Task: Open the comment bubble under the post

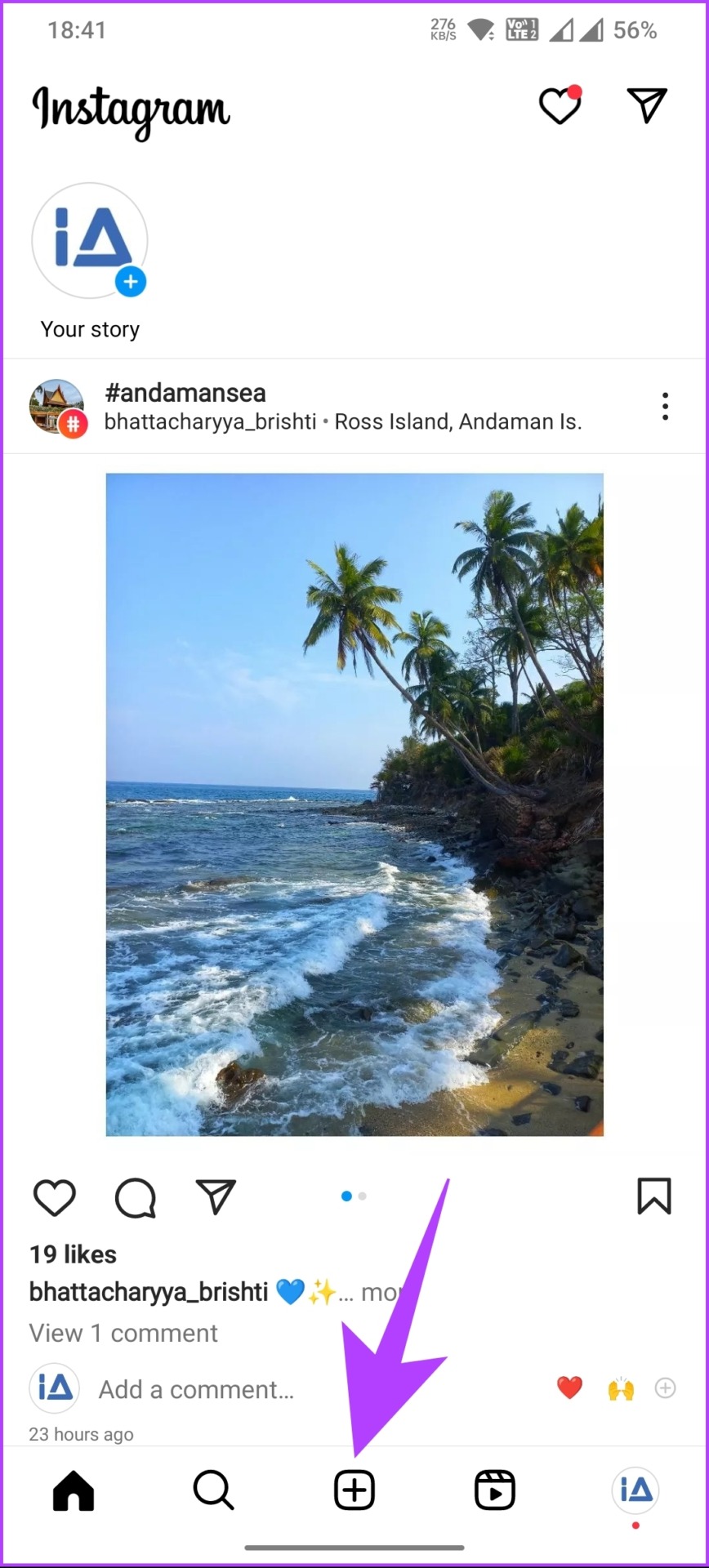Action: (x=136, y=1198)
